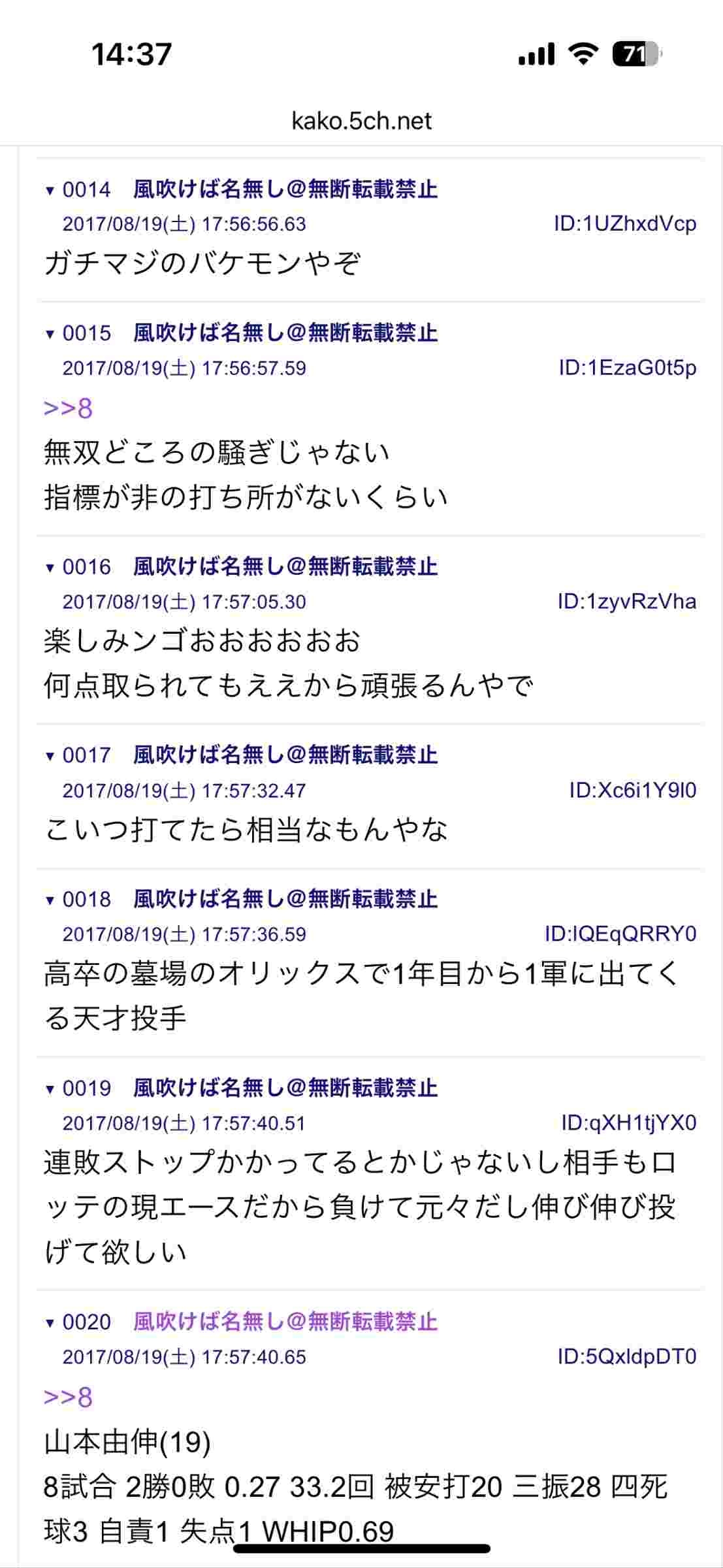The width and height of the screenshot is (723, 1568).
Task: Expand the arrow menu for post 0018
Action: click(x=50, y=900)
